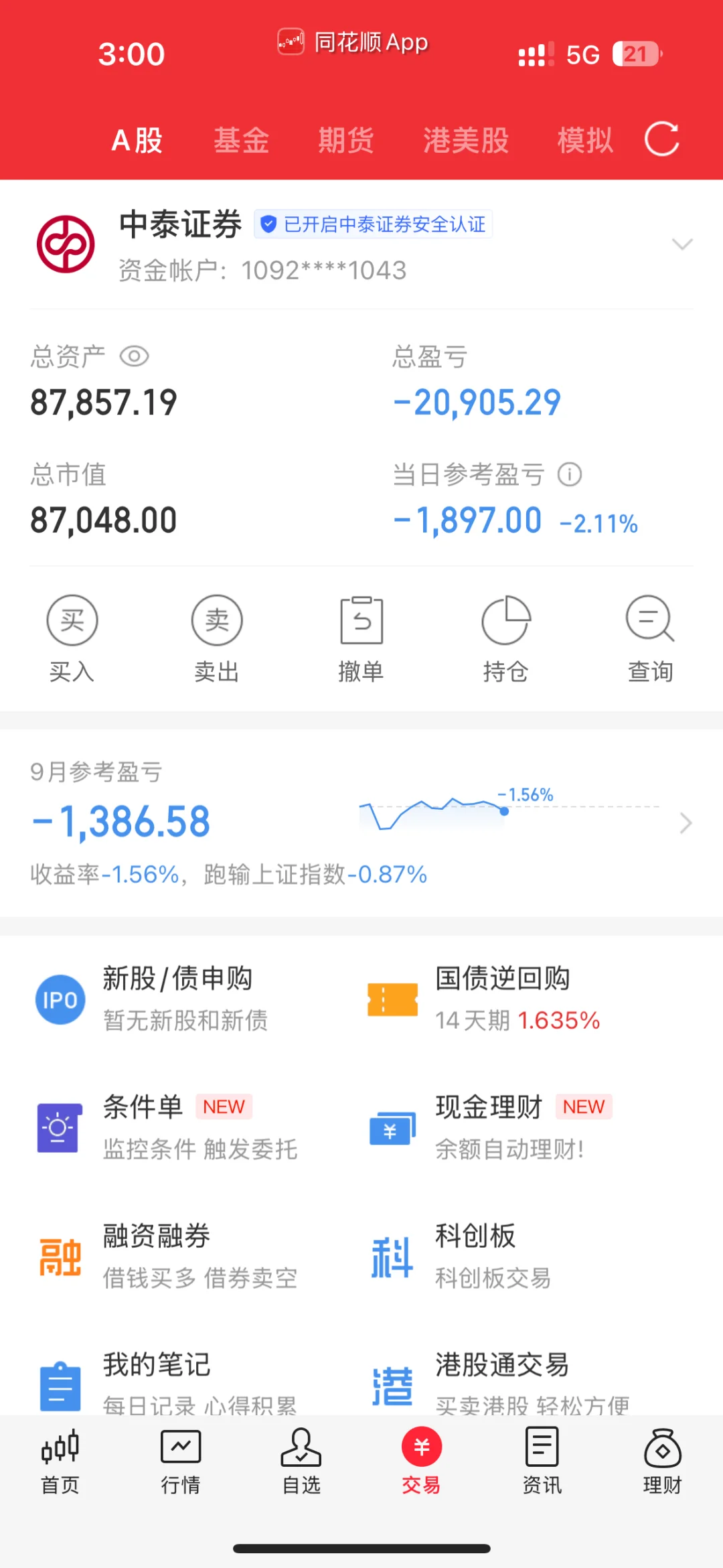Tap the 卖出 button
The width and height of the screenshot is (723, 1568).
click(x=216, y=639)
